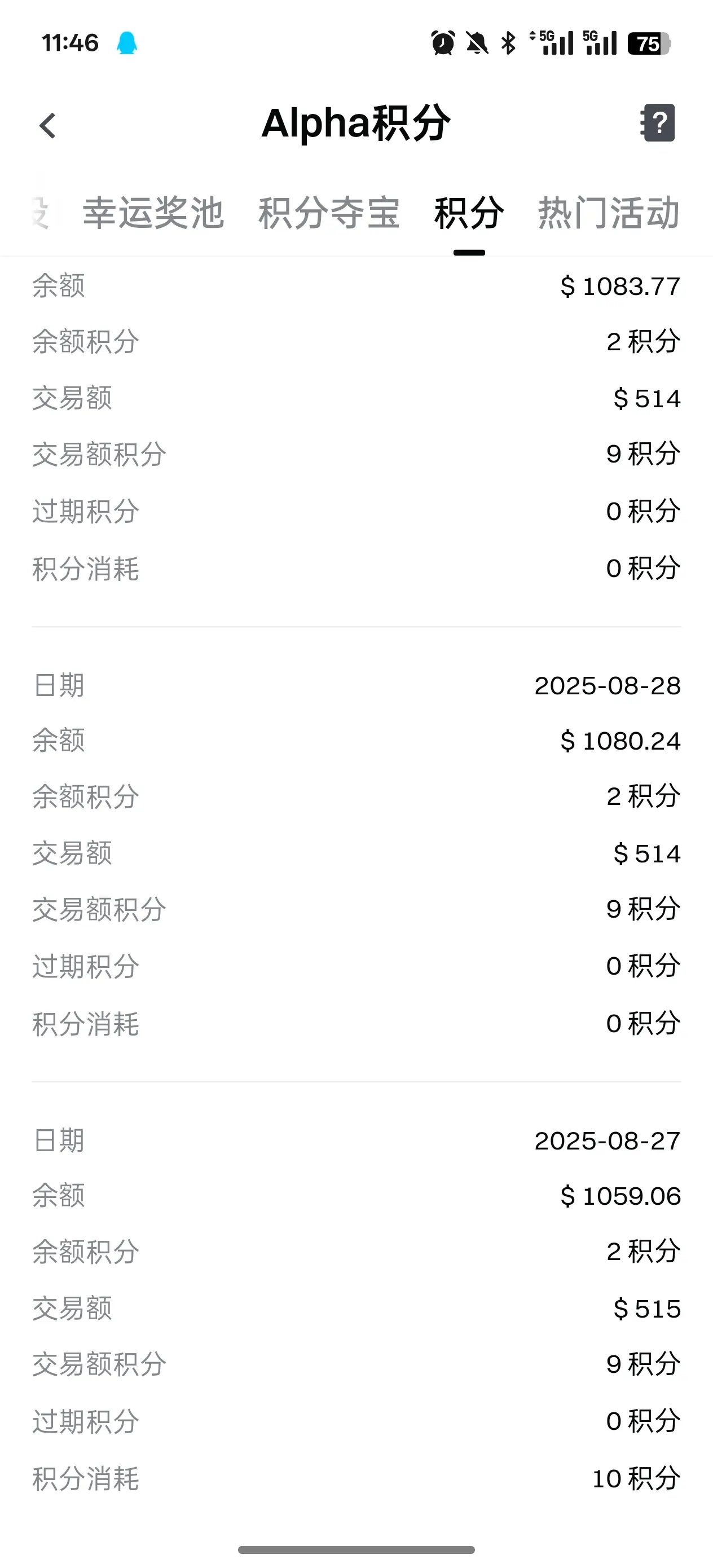Select the 积分 tab
The width and height of the screenshot is (713, 1568).
(x=469, y=213)
